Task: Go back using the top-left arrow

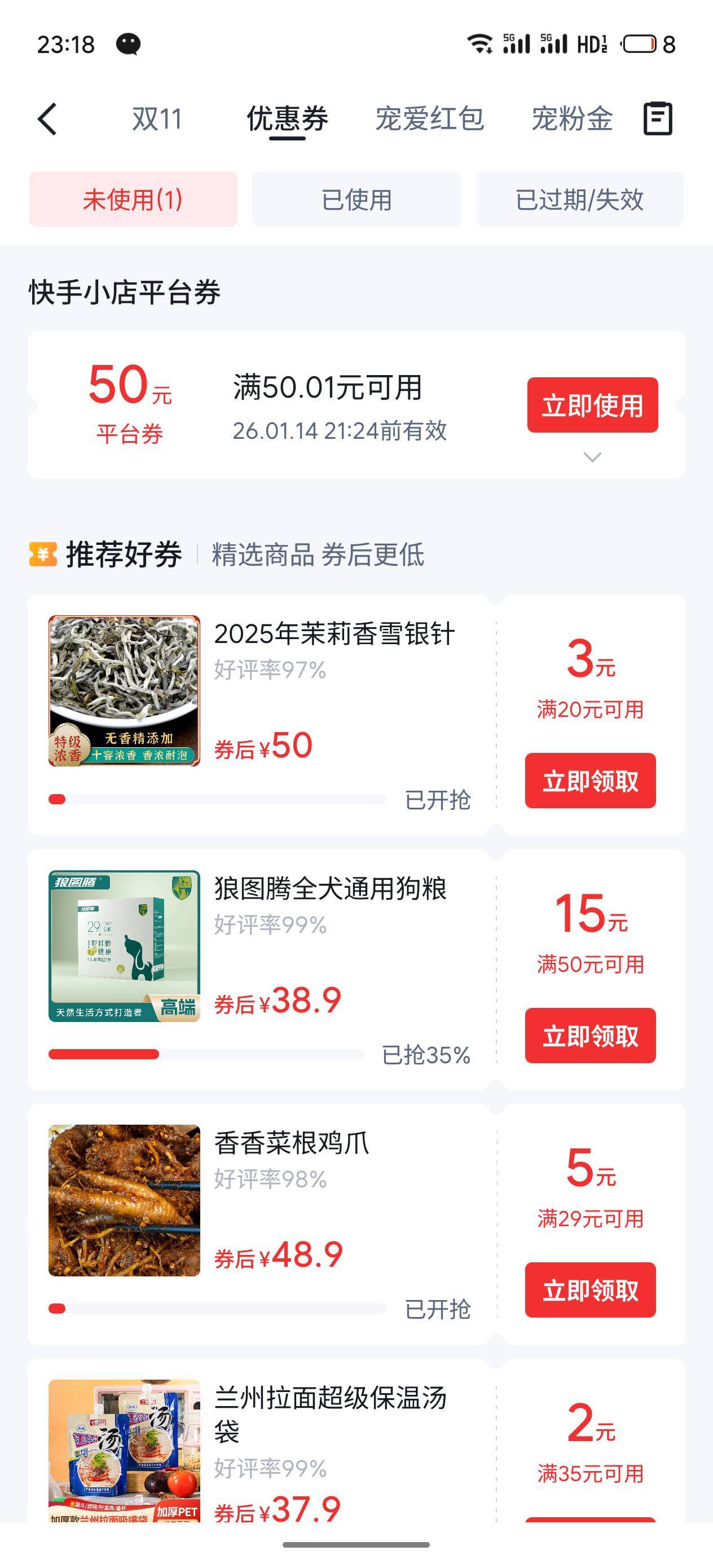Action: click(47, 118)
